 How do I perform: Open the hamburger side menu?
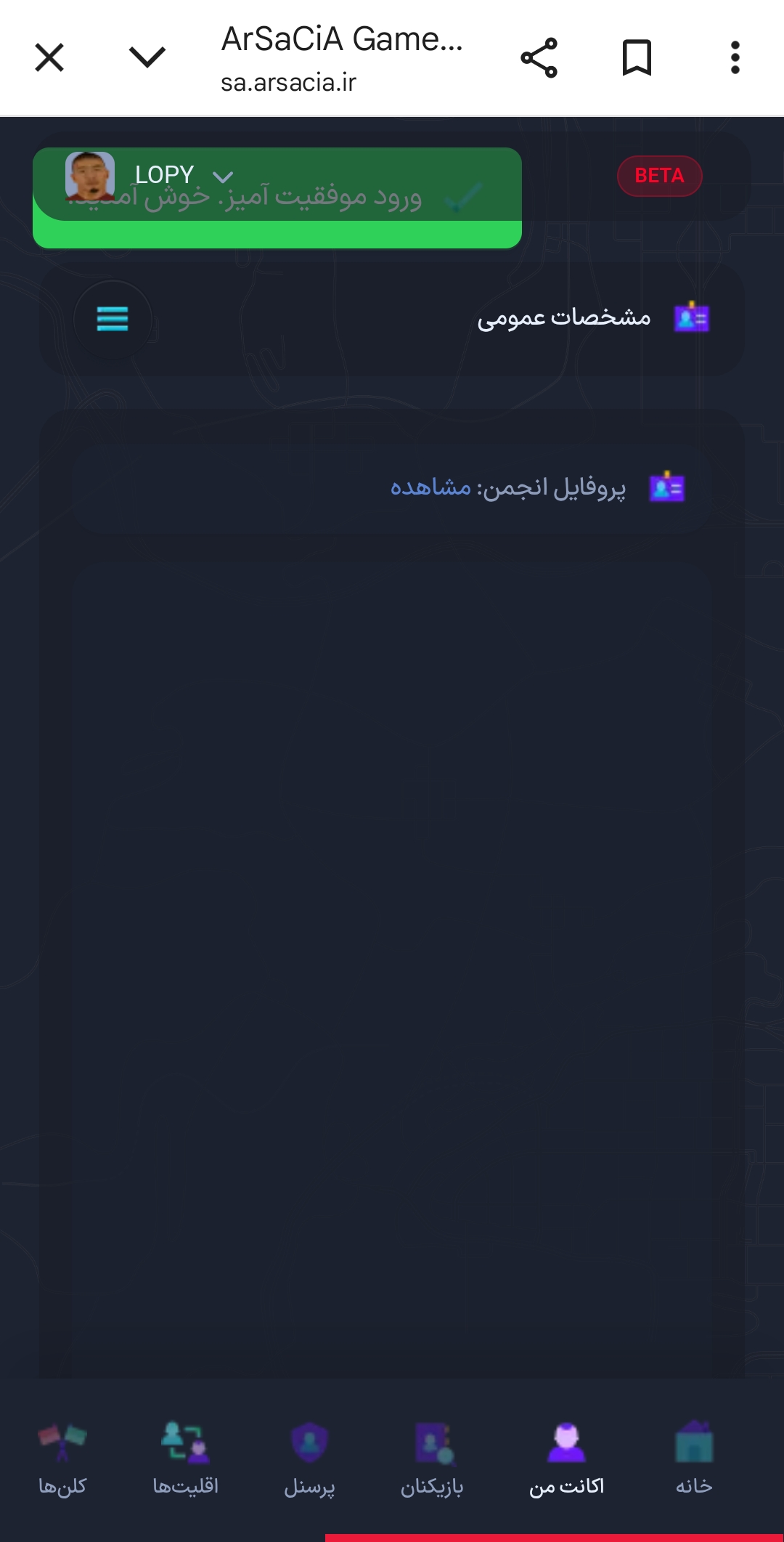pyautogui.click(x=113, y=319)
